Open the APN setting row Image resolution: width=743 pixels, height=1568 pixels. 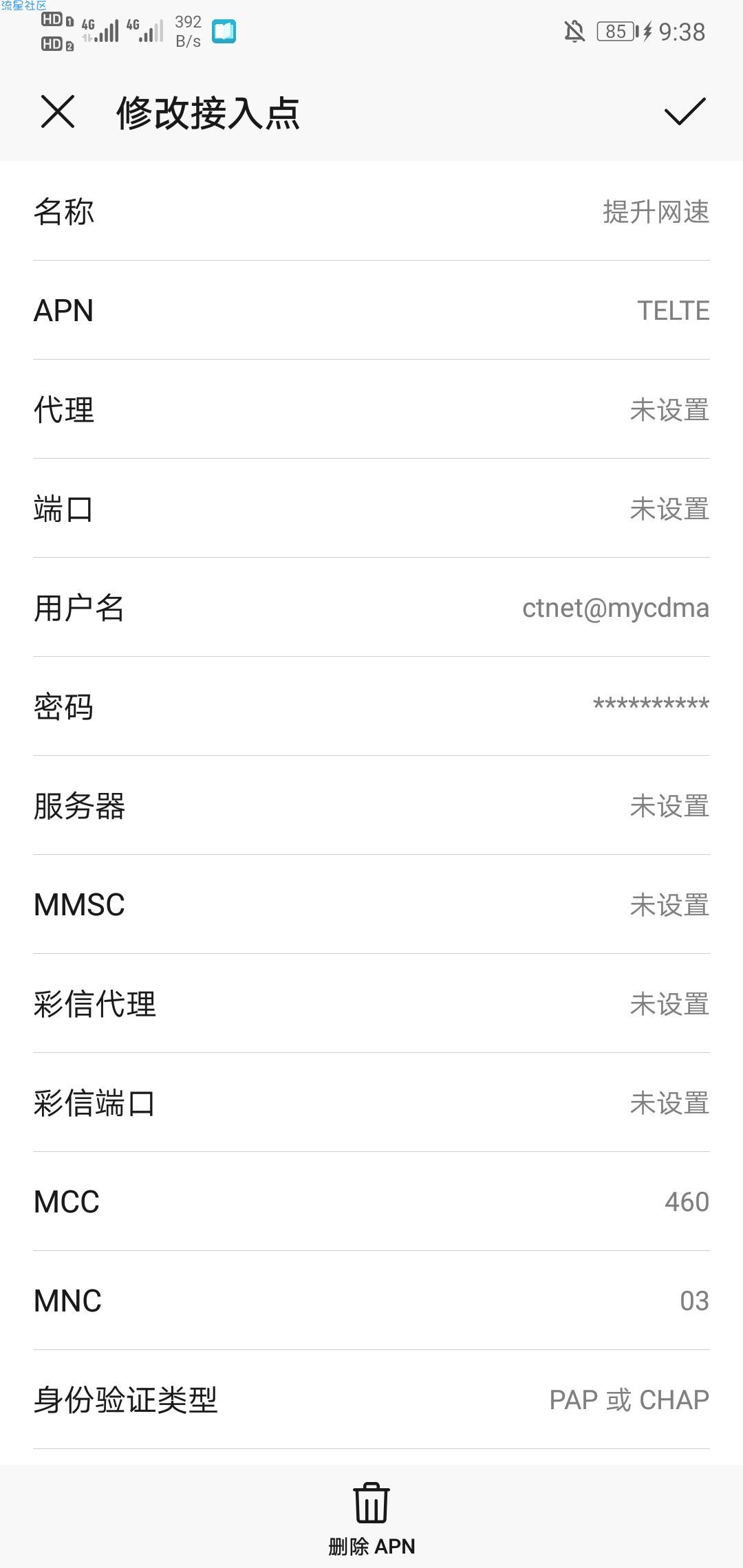click(x=371, y=311)
